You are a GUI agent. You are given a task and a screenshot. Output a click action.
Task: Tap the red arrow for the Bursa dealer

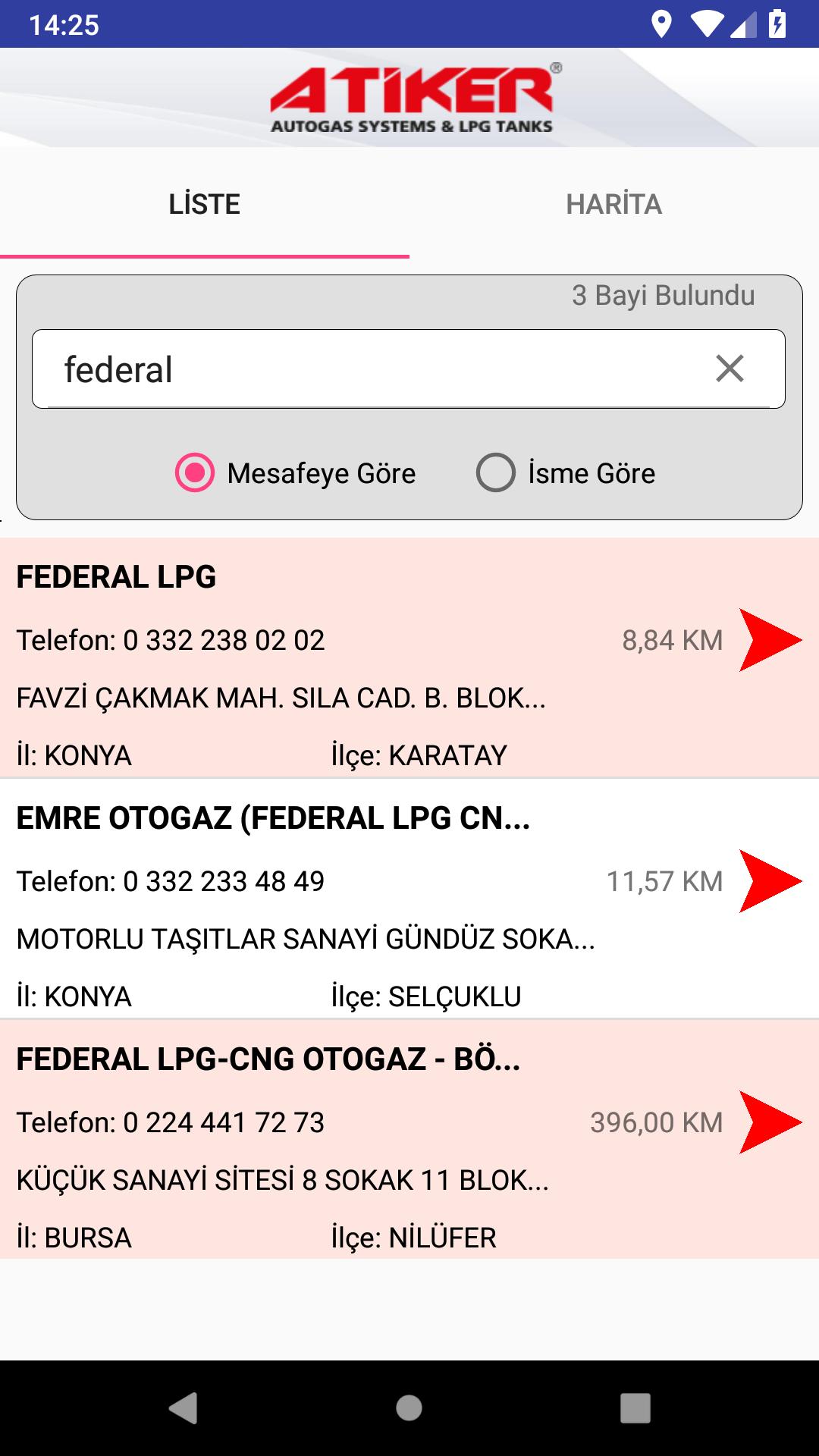tap(770, 1122)
